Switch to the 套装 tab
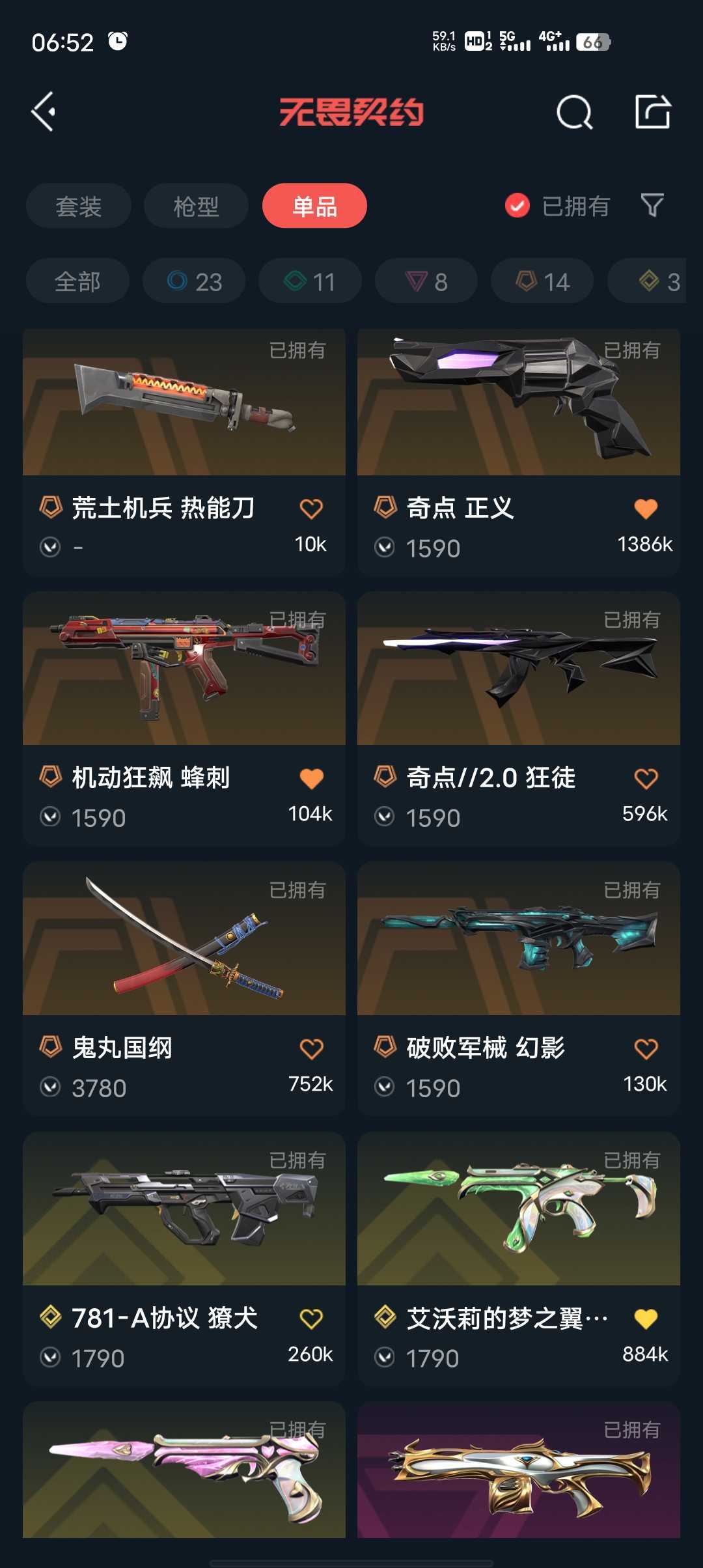The image size is (703, 1568). pos(78,206)
